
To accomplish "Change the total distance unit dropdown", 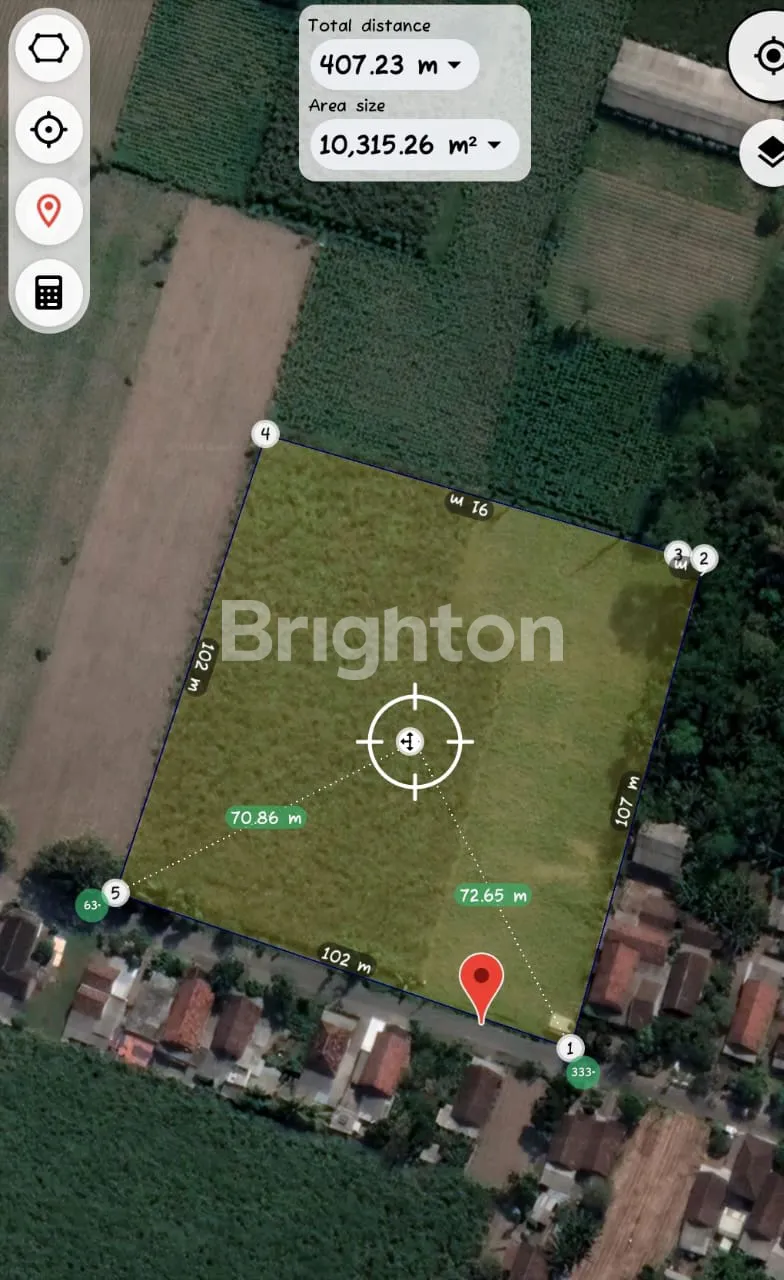I will [393, 65].
